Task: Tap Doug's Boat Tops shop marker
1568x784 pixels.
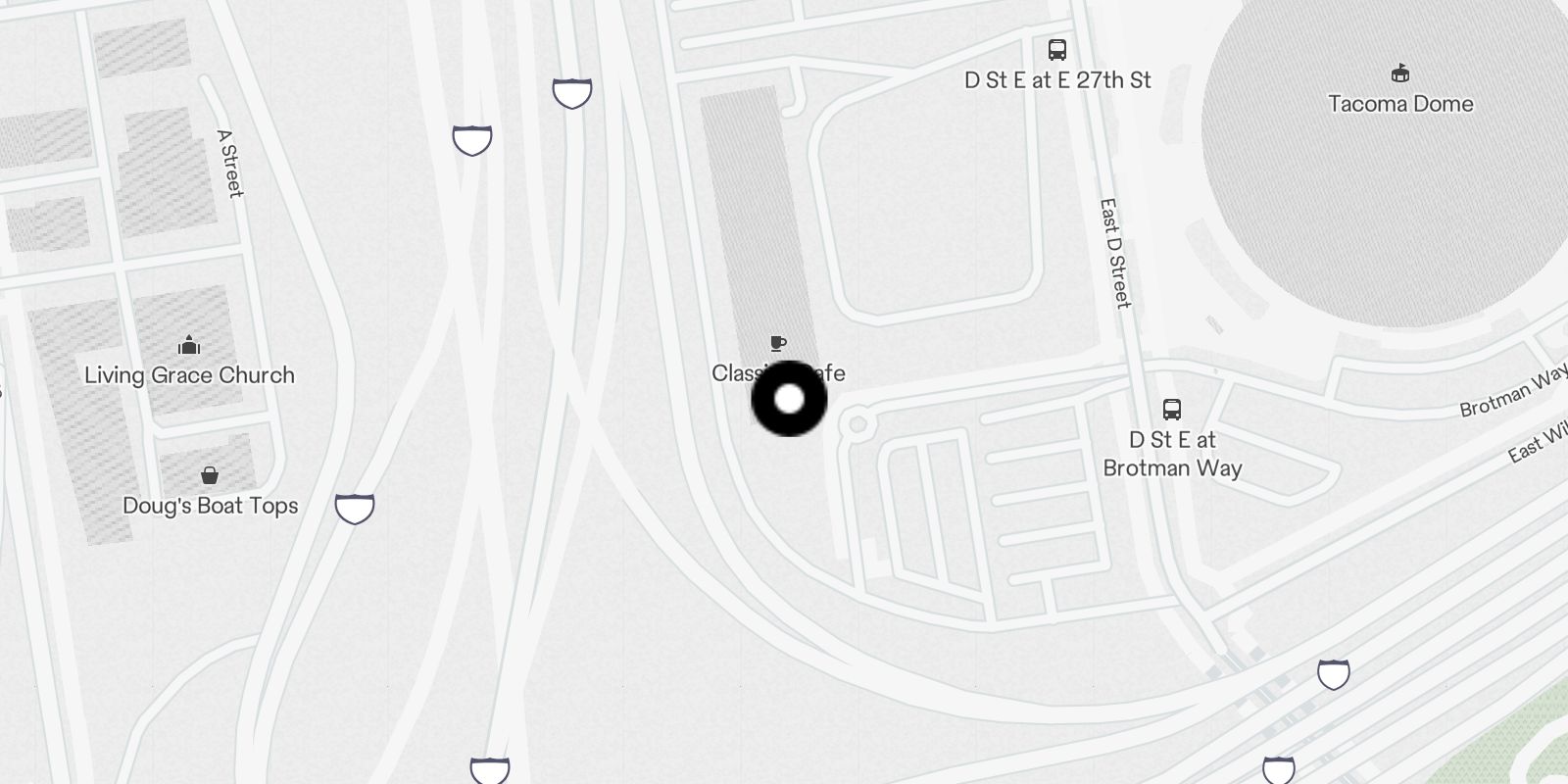Action: coord(209,476)
